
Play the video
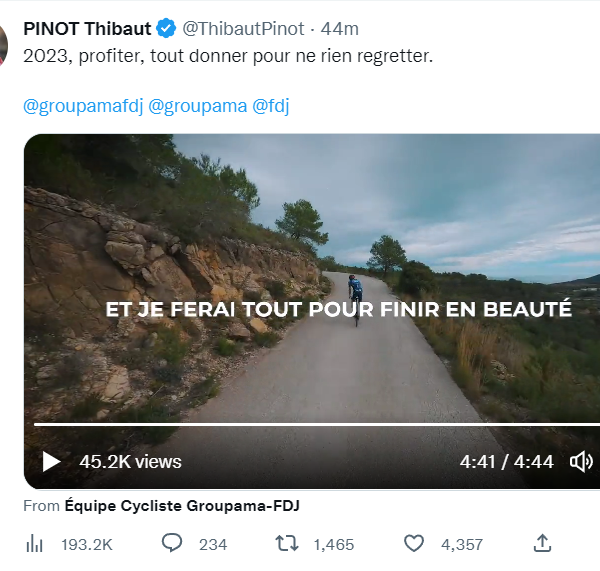click(x=51, y=461)
